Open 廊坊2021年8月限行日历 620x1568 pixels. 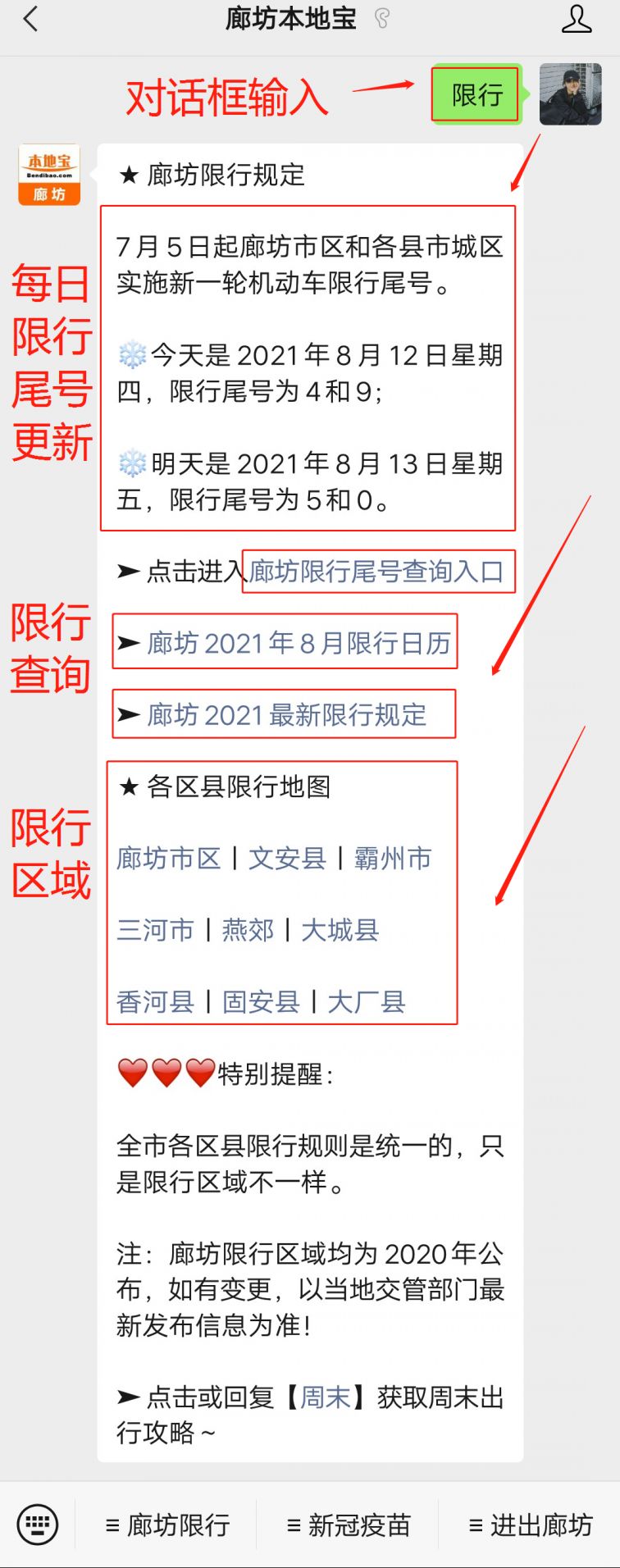click(299, 644)
